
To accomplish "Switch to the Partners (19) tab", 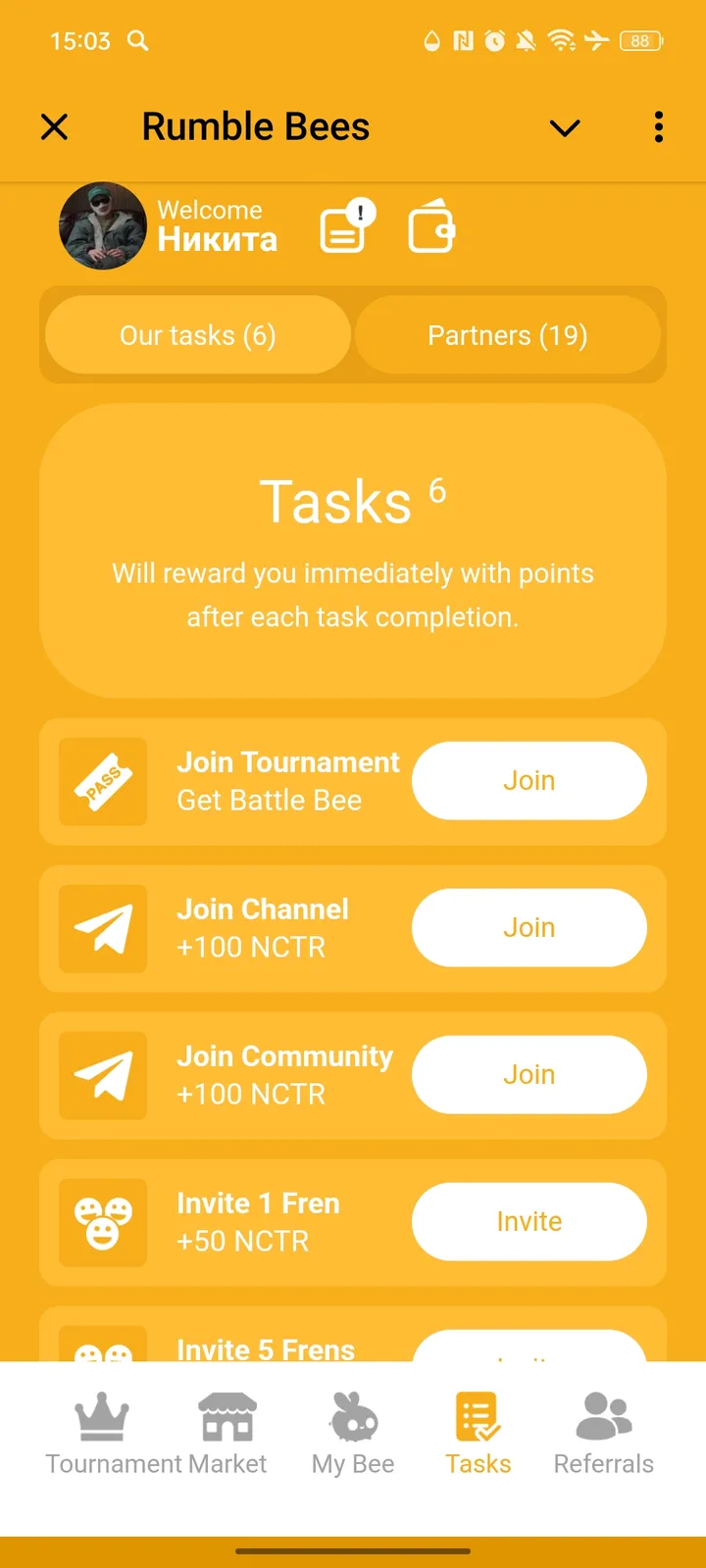I will (x=507, y=335).
